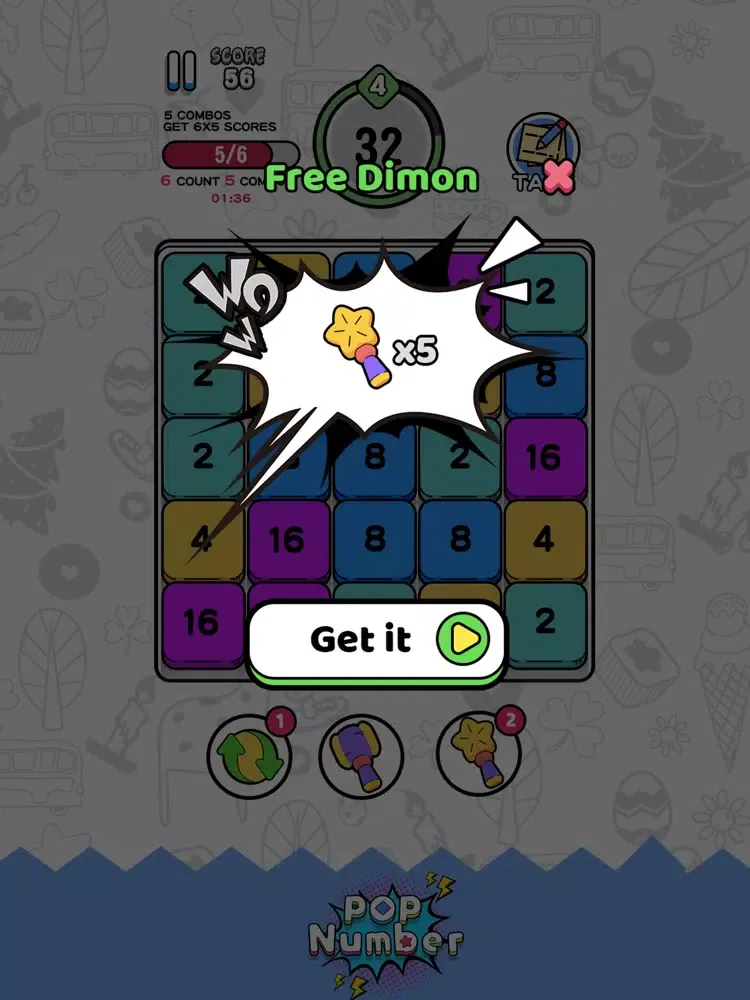This screenshot has width=750, height=1000.
Task: Use the green shuffle power-up
Action: pyautogui.click(x=247, y=754)
